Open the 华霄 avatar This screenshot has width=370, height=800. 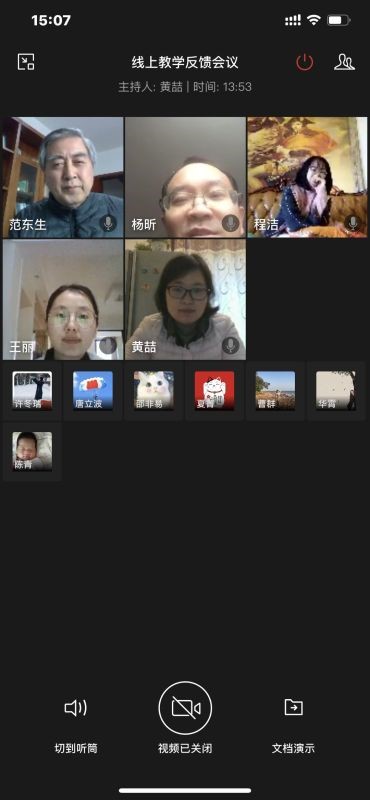pyautogui.click(x=336, y=391)
